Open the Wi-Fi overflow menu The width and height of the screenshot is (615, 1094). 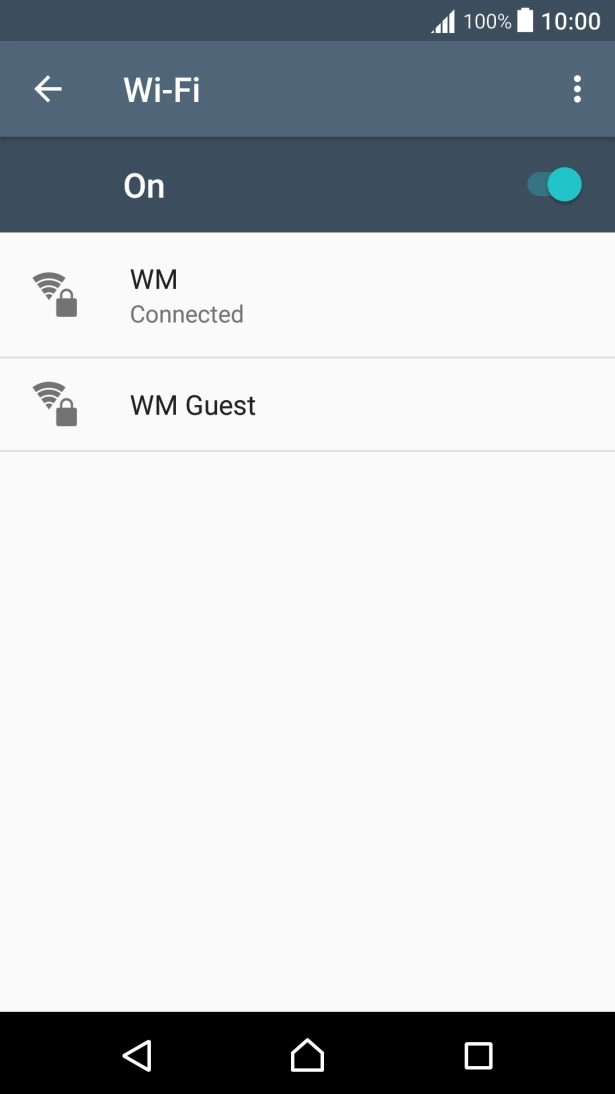click(577, 89)
